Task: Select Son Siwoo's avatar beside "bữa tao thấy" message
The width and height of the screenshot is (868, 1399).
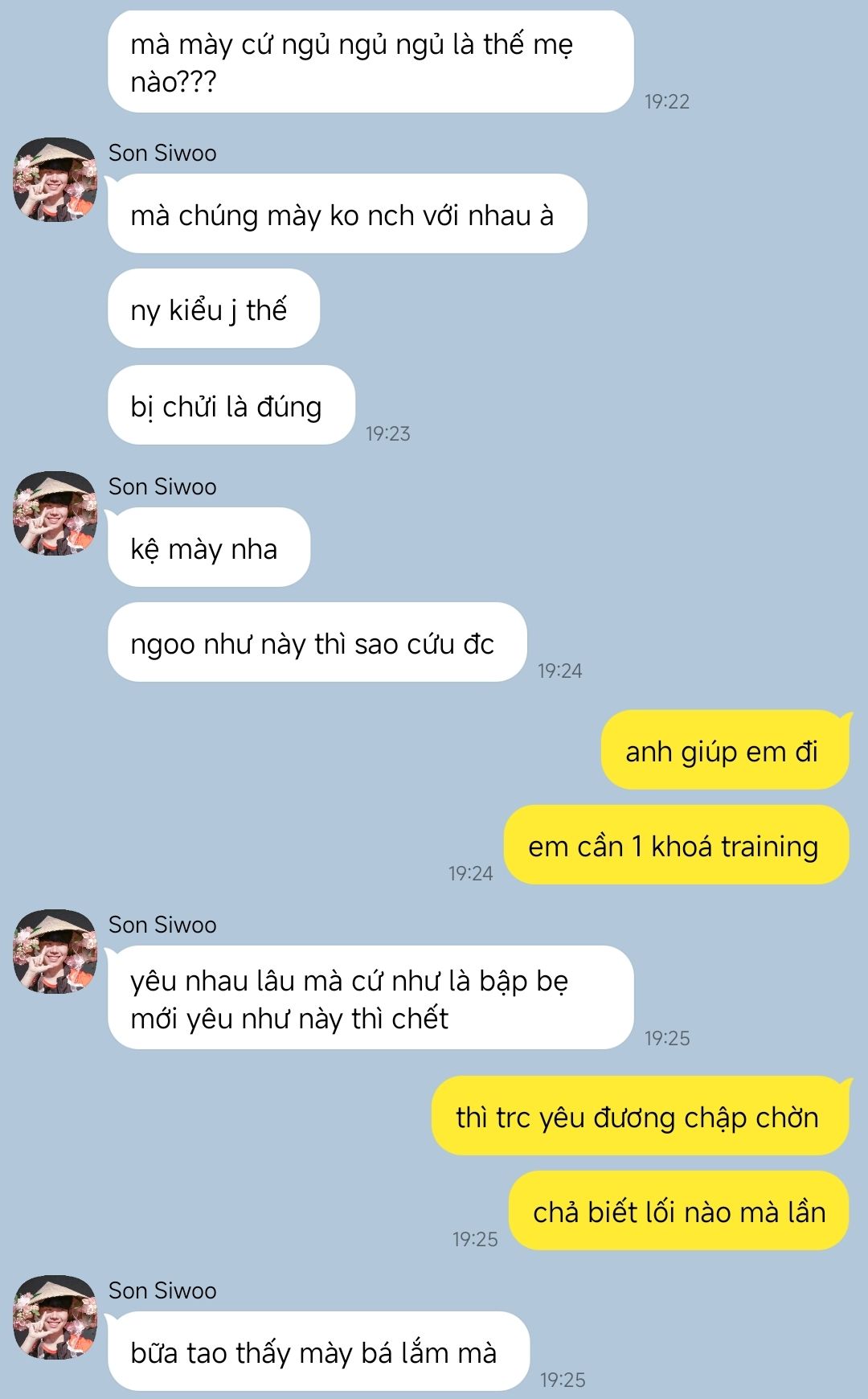Action: 55,1317
